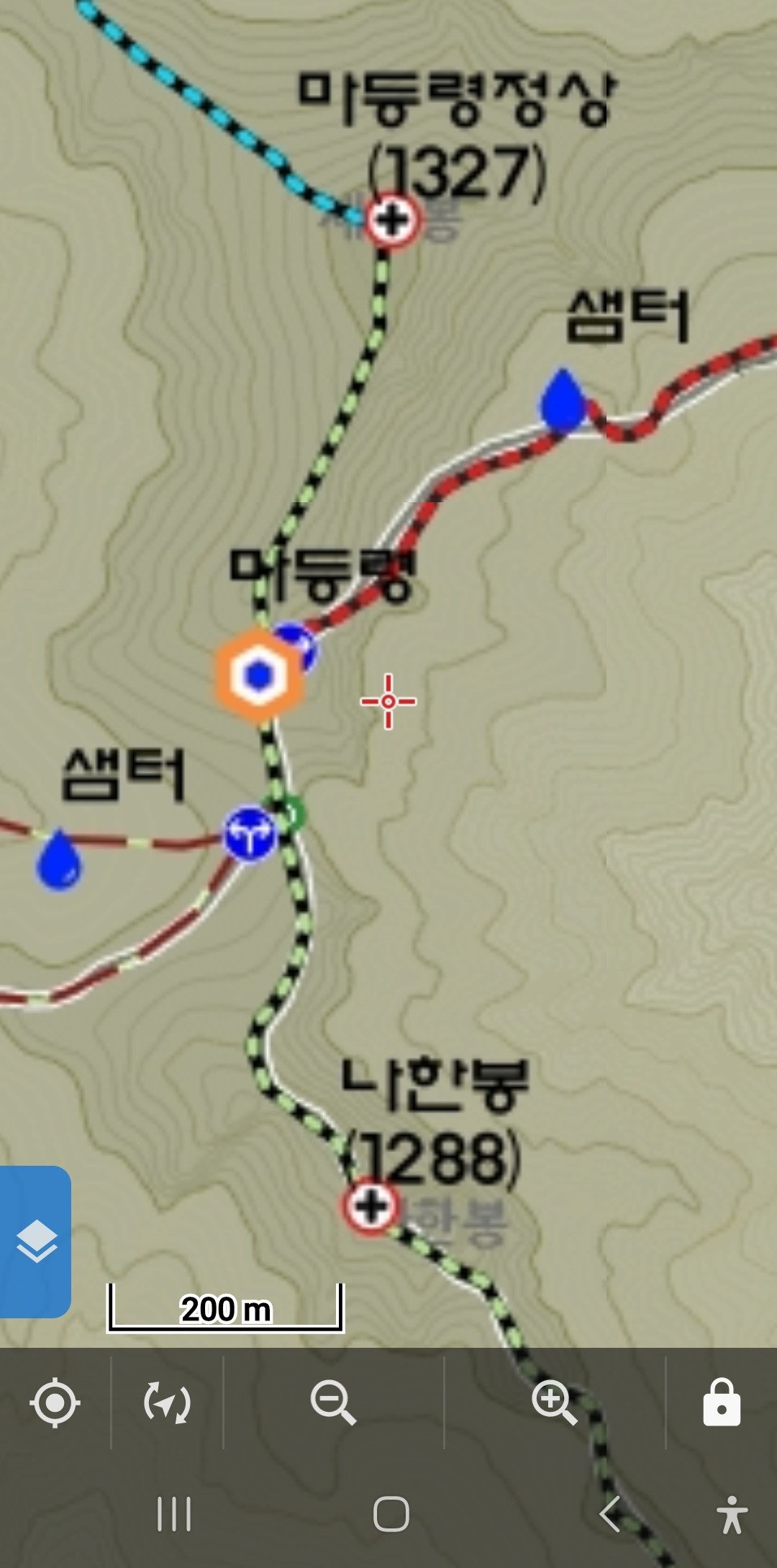Zoom in the map
Image resolution: width=777 pixels, height=1568 pixels.
coord(554,1402)
